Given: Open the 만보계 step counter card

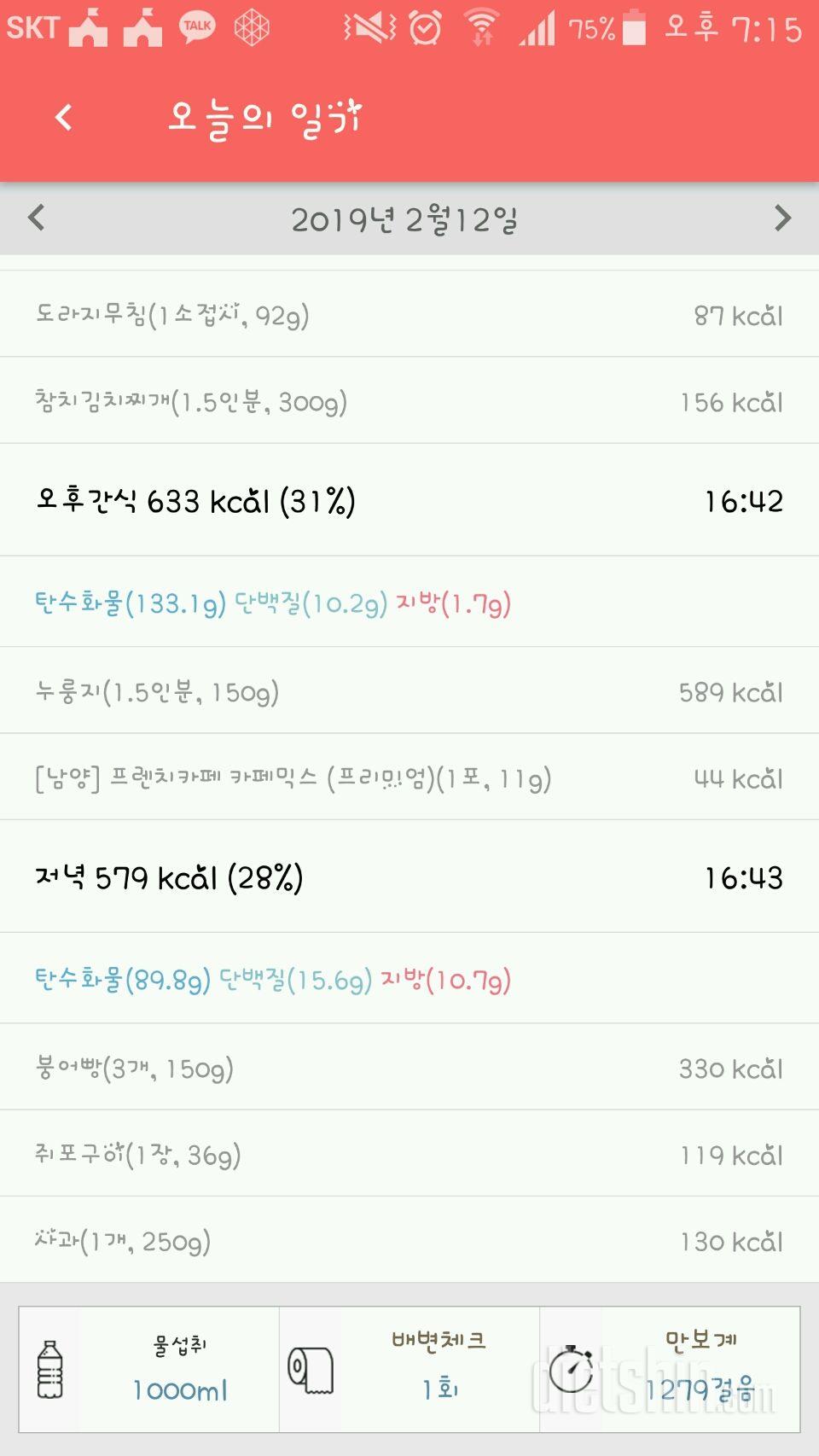Looking at the screenshot, I should click(x=670, y=1369).
